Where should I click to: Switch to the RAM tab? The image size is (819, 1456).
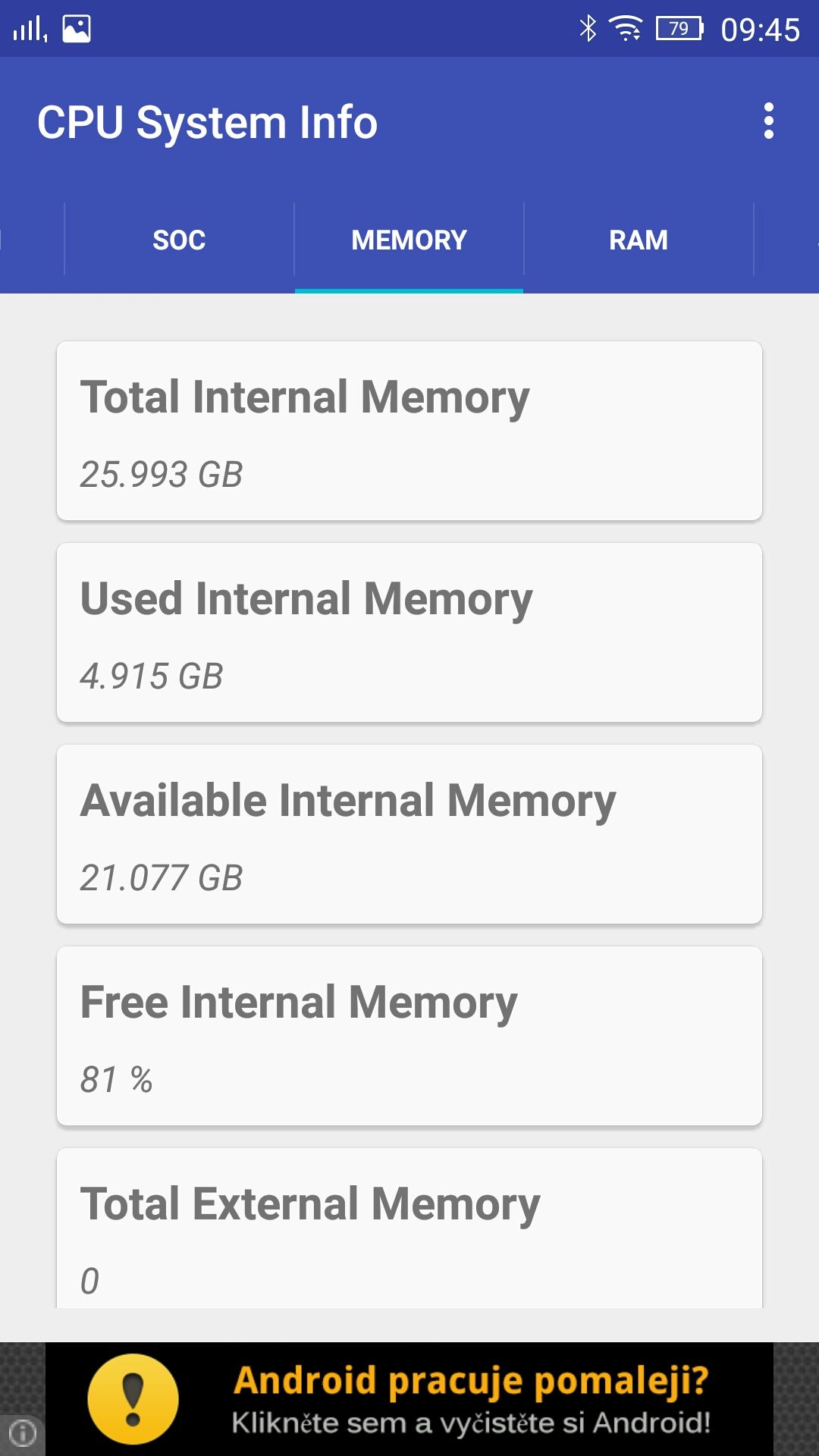[639, 240]
